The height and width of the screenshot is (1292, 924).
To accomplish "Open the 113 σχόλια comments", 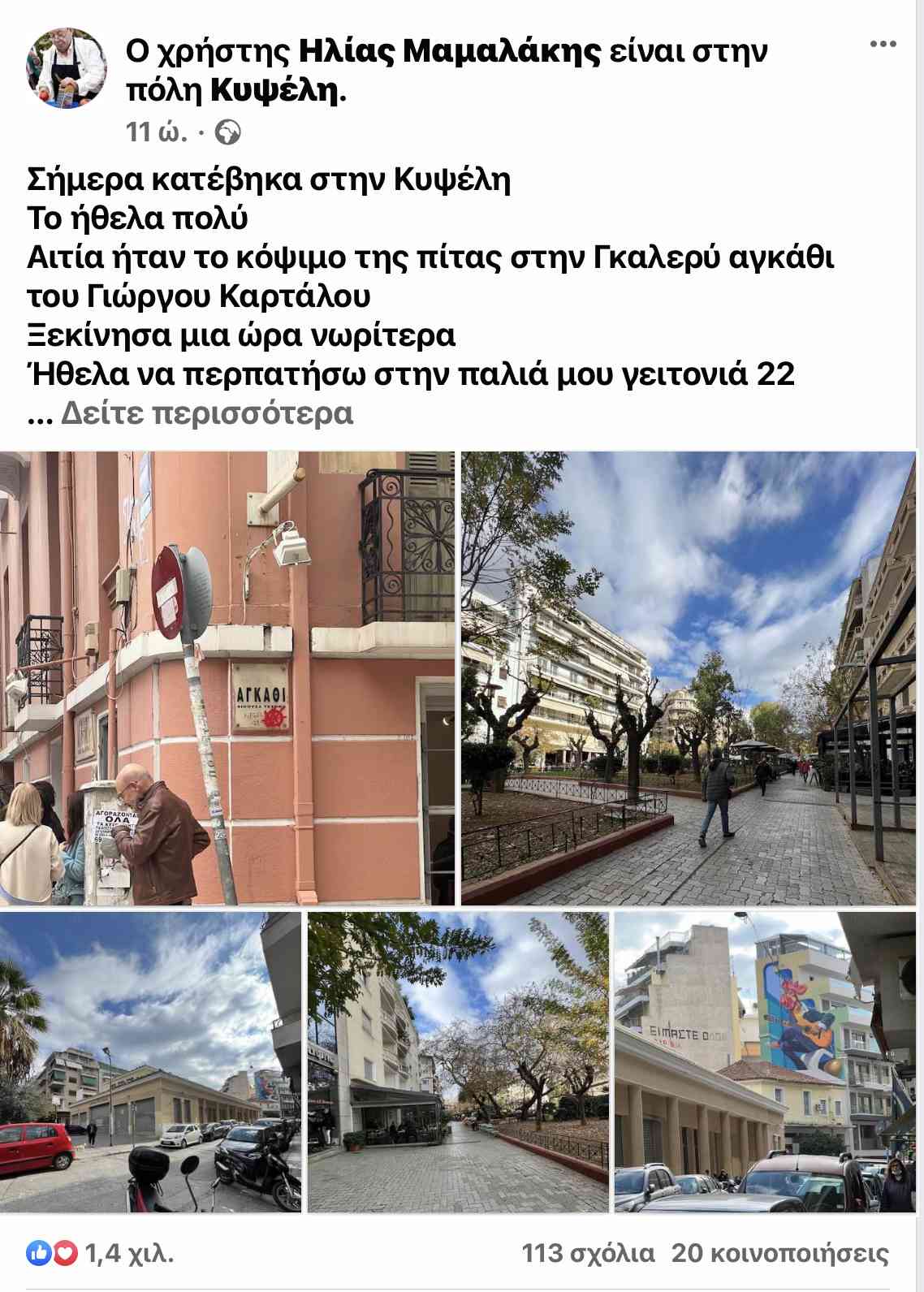I will [588, 1253].
